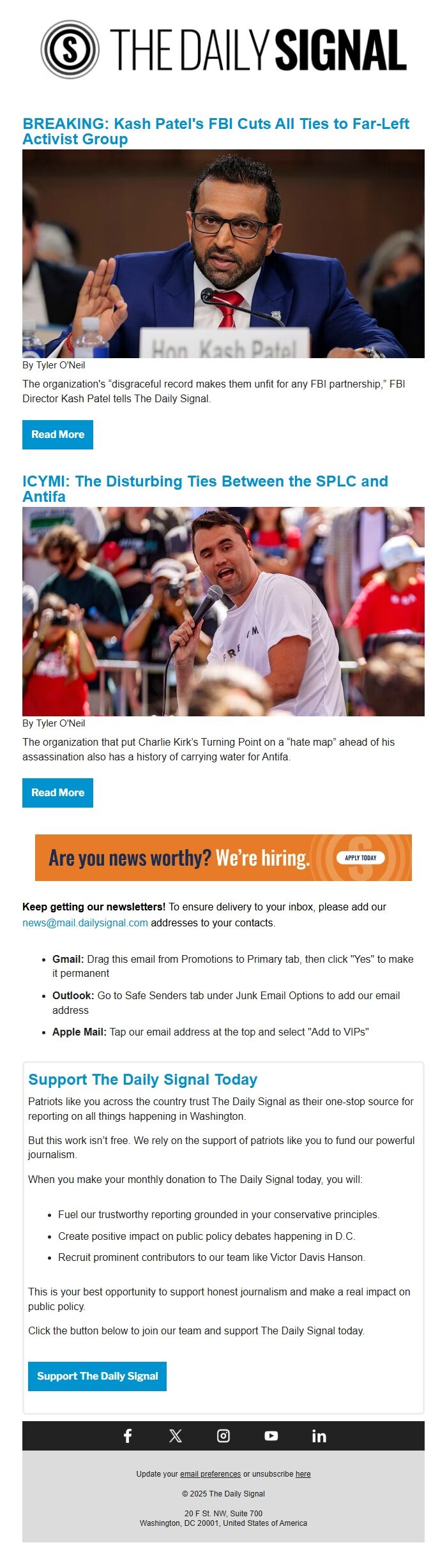Tap the news@mail.dailysignal.com email link
The image size is (447, 1568).
pyautogui.click(x=85, y=923)
